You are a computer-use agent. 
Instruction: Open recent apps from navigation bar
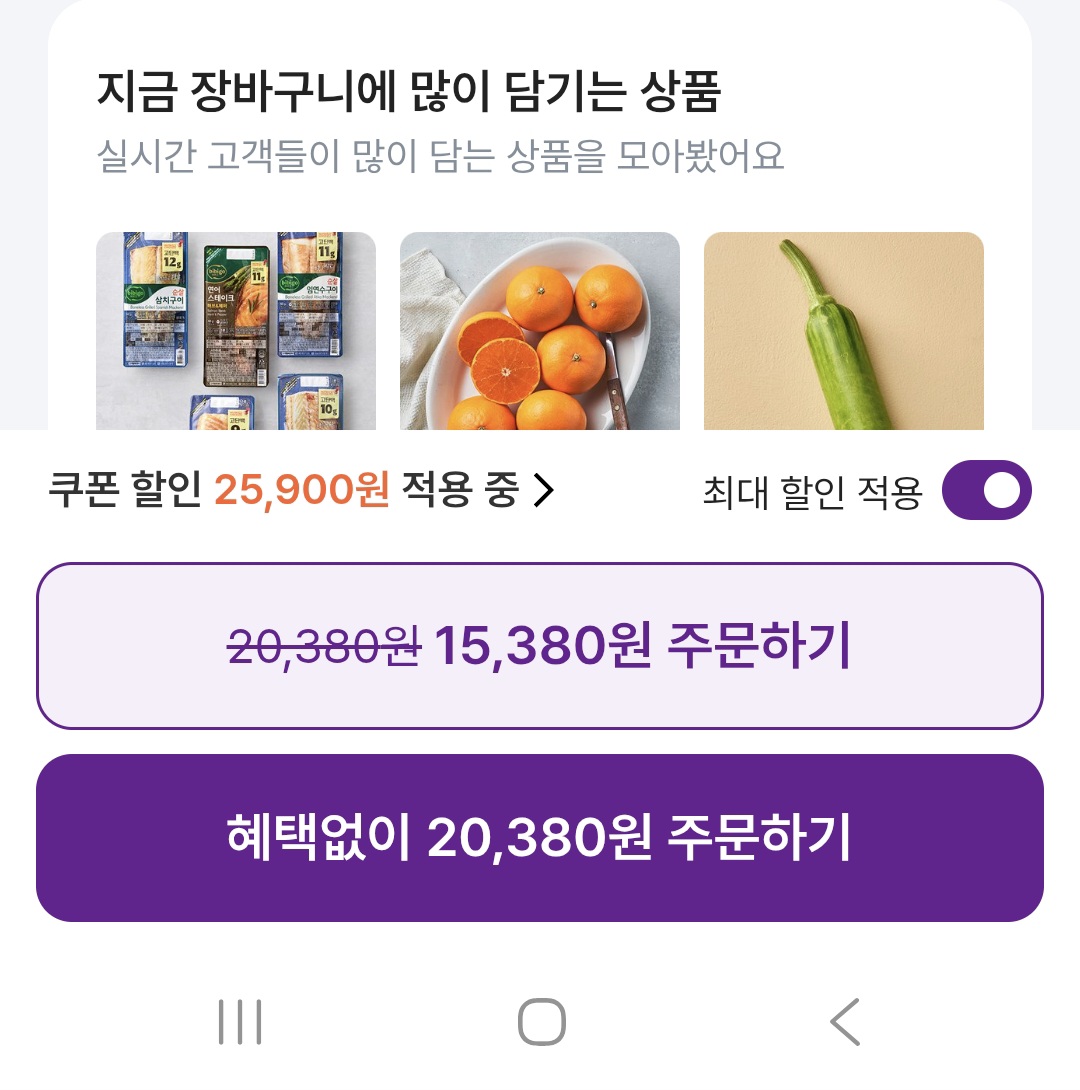click(x=240, y=1022)
